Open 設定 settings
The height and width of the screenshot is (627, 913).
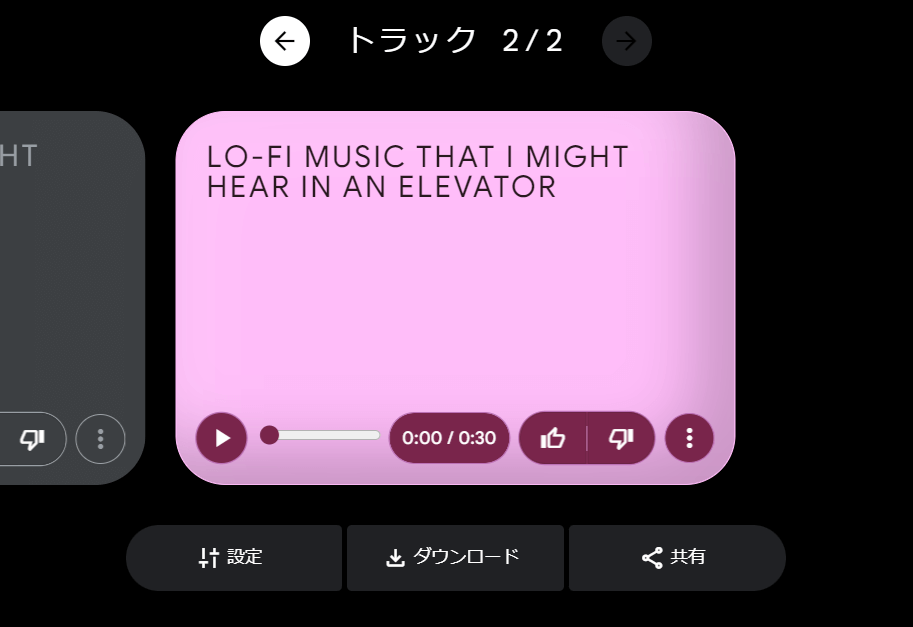pyautogui.click(x=233, y=557)
